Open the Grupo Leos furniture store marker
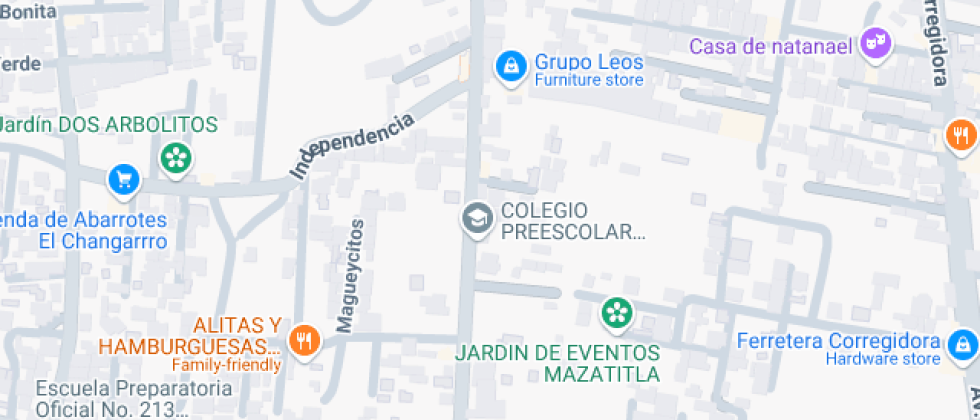The width and height of the screenshot is (980, 420). click(512, 67)
